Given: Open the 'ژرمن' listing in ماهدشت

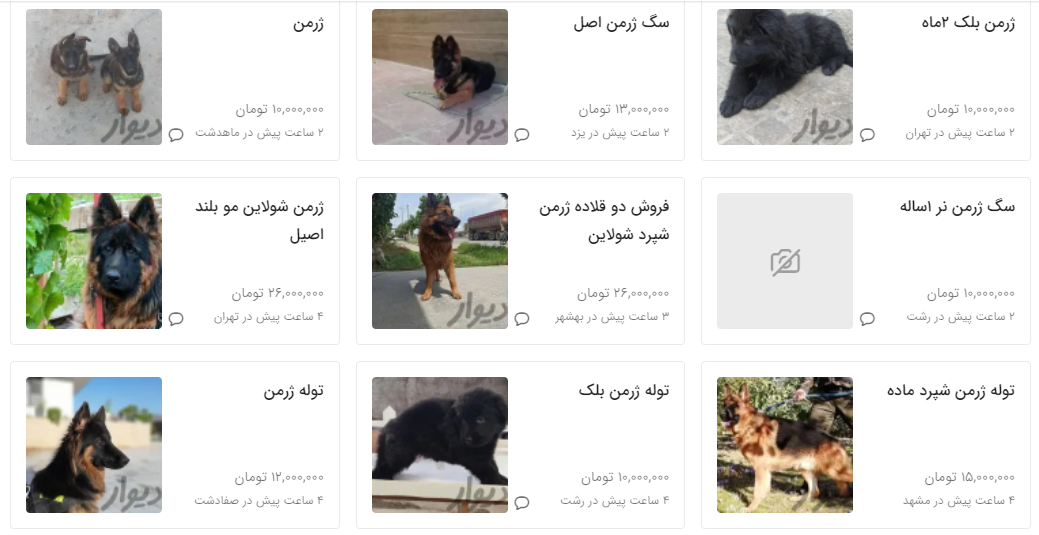Looking at the screenshot, I should pos(308,24).
